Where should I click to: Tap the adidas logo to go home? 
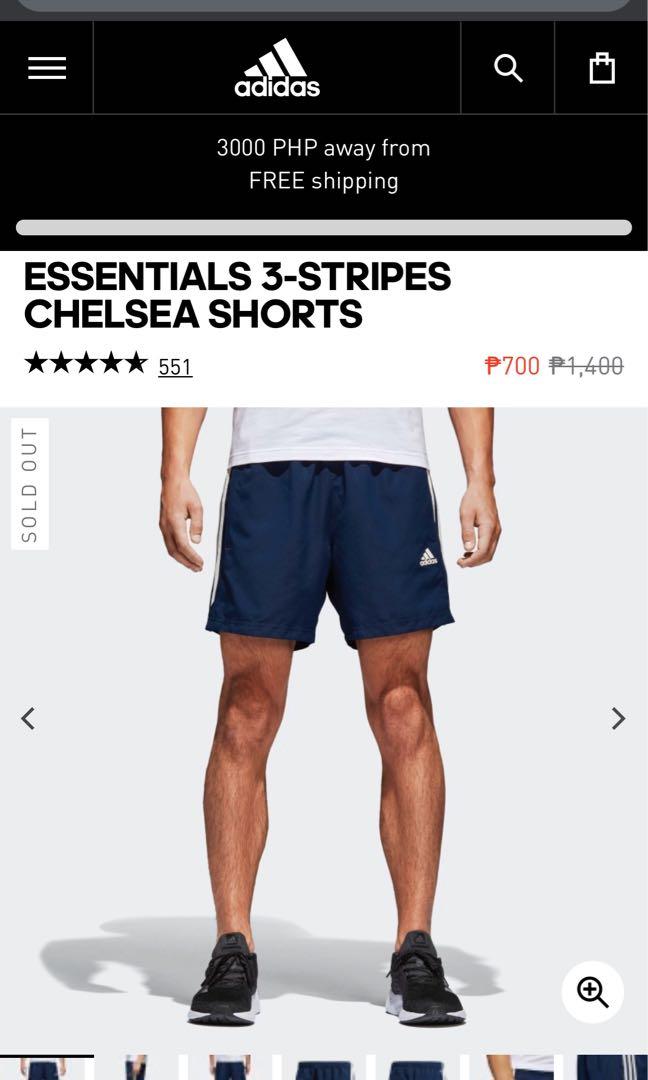tap(277, 68)
